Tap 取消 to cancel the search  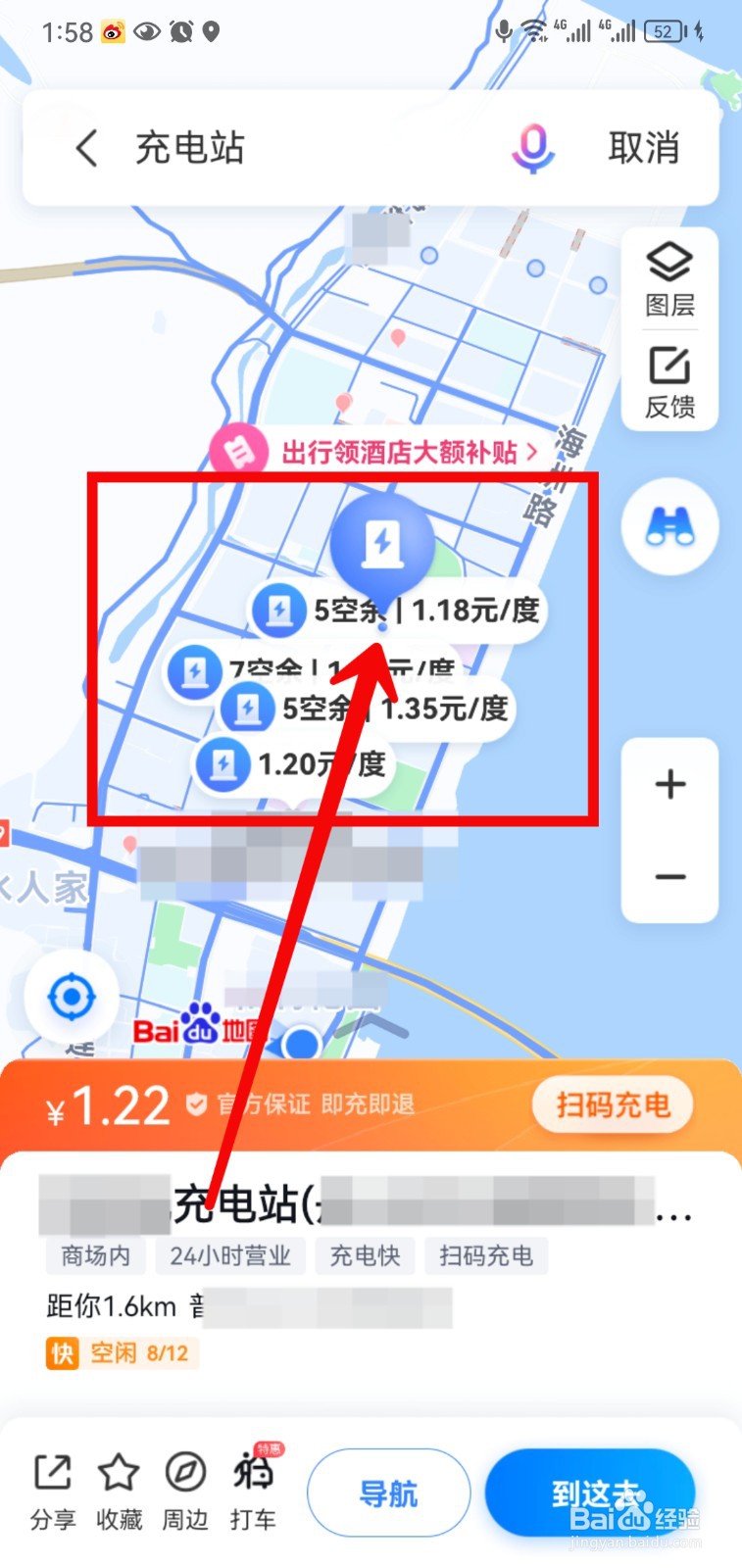tap(644, 148)
